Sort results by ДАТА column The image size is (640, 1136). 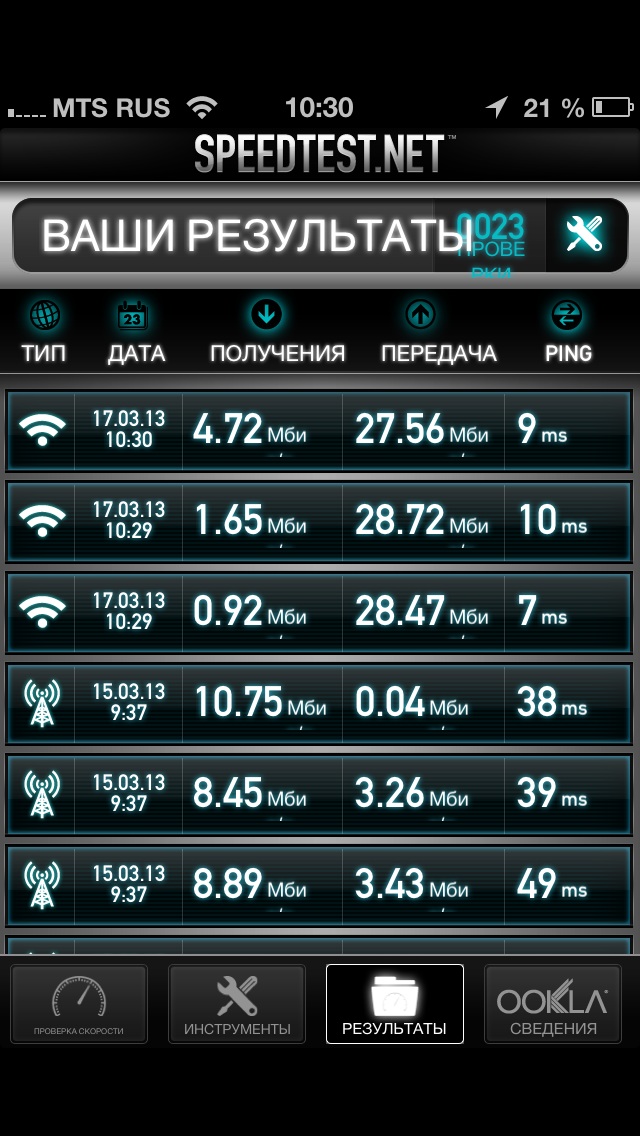136,333
